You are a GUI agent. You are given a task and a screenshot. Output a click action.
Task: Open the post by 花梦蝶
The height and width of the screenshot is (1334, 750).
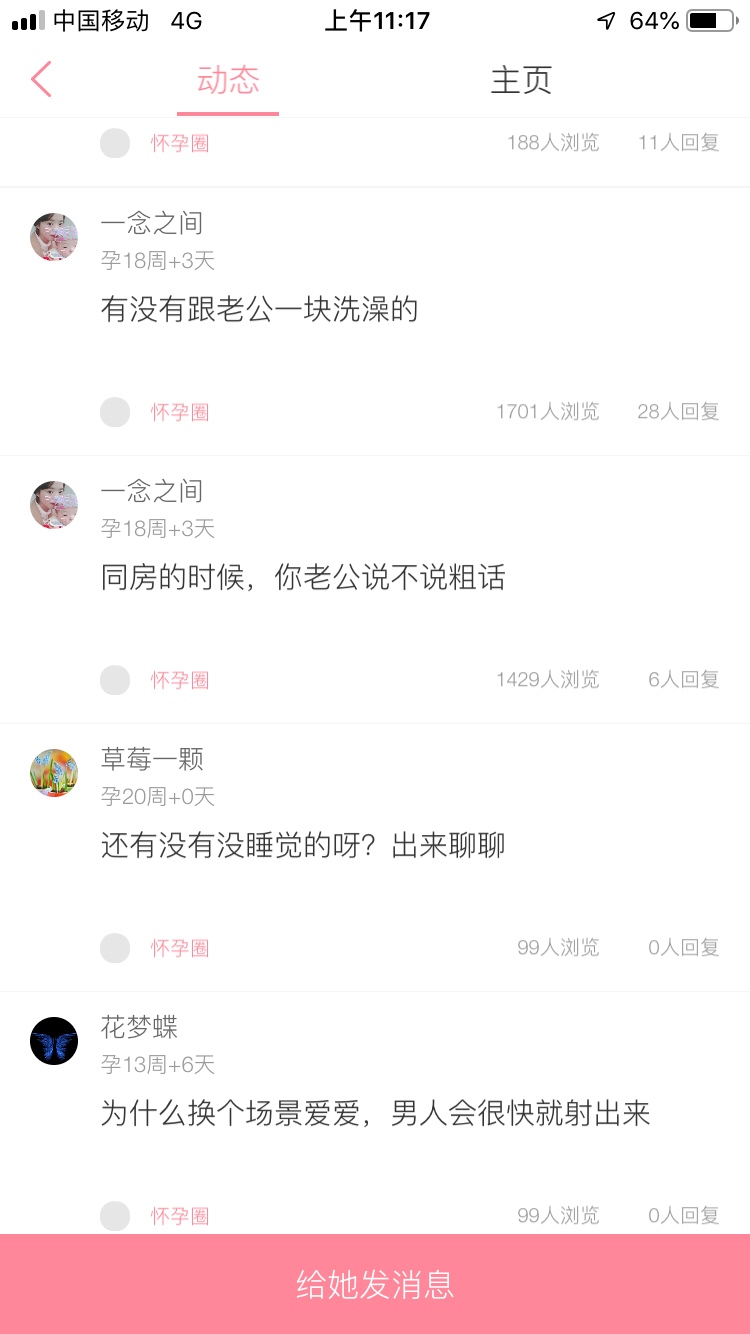click(375, 1114)
